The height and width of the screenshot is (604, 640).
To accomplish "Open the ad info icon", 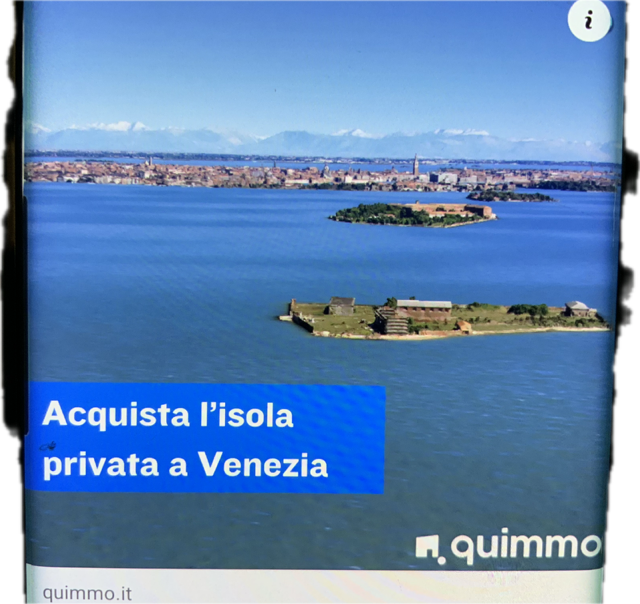I will (x=590, y=20).
